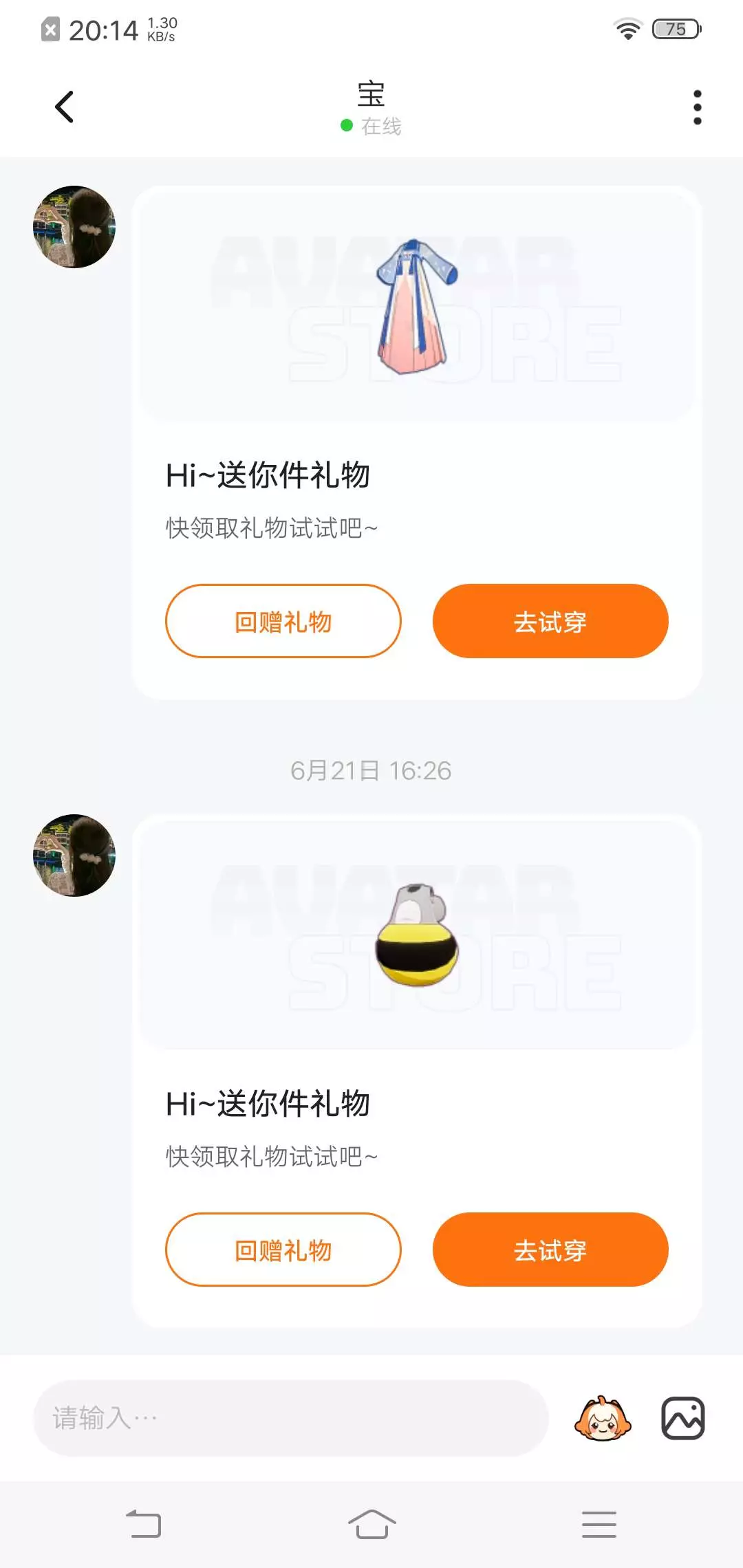Go back from the chat with 宝
This screenshot has height=1568, width=743.
click(65, 107)
